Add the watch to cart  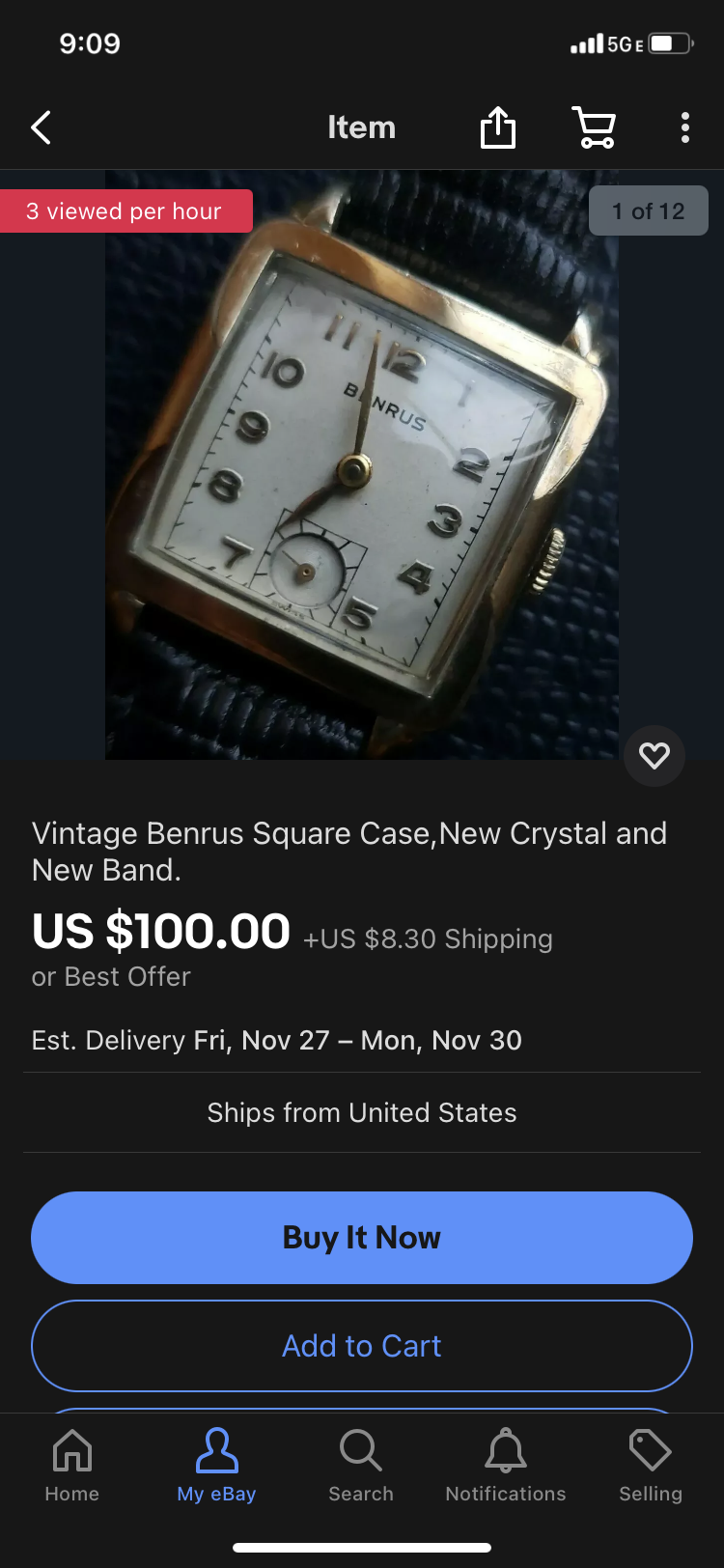[362, 1346]
